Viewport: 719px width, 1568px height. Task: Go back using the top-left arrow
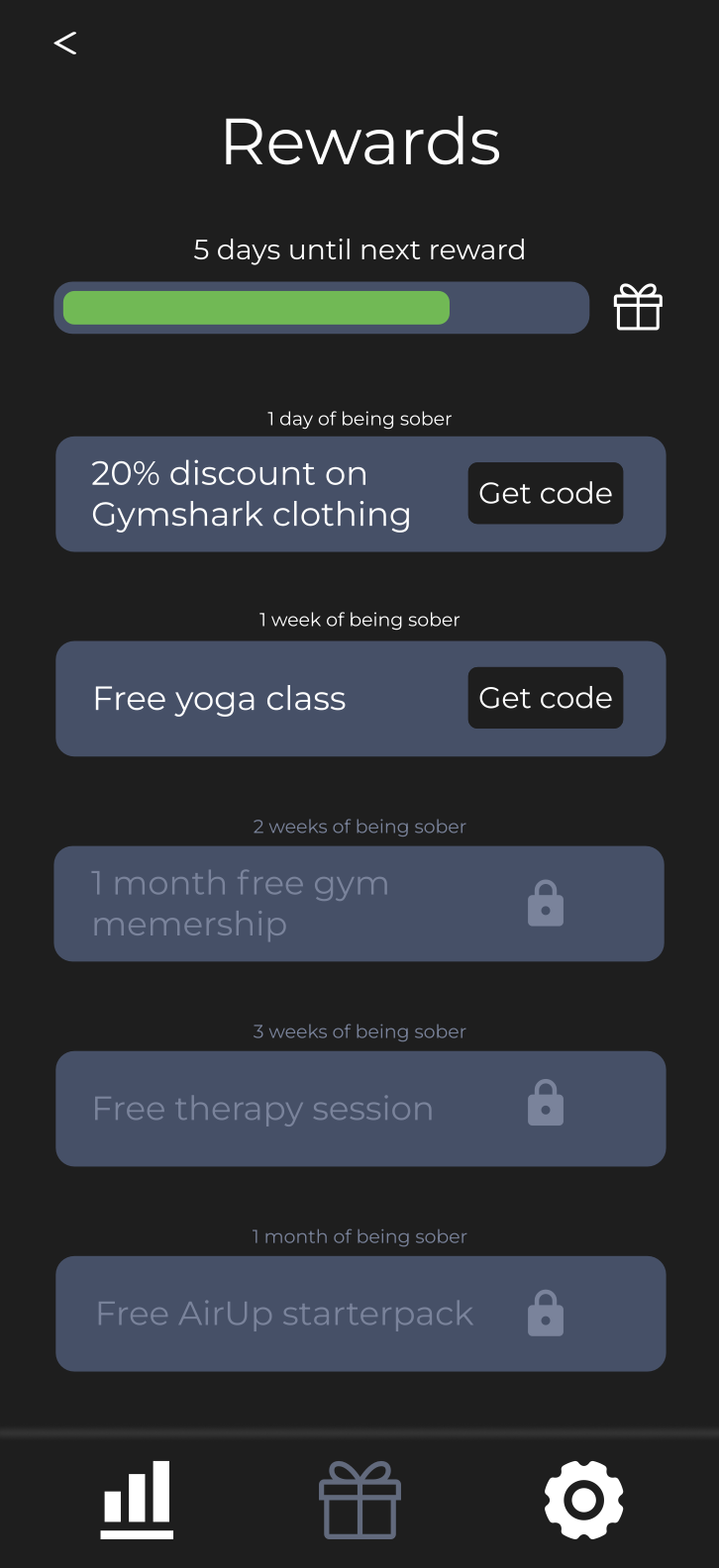click(65, 43)
